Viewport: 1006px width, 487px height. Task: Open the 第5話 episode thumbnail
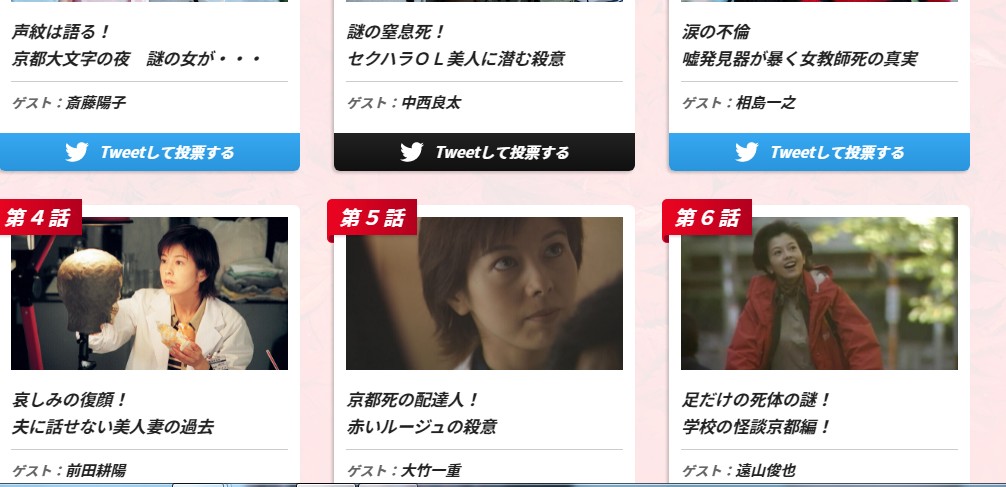click(x=484, y=293)
